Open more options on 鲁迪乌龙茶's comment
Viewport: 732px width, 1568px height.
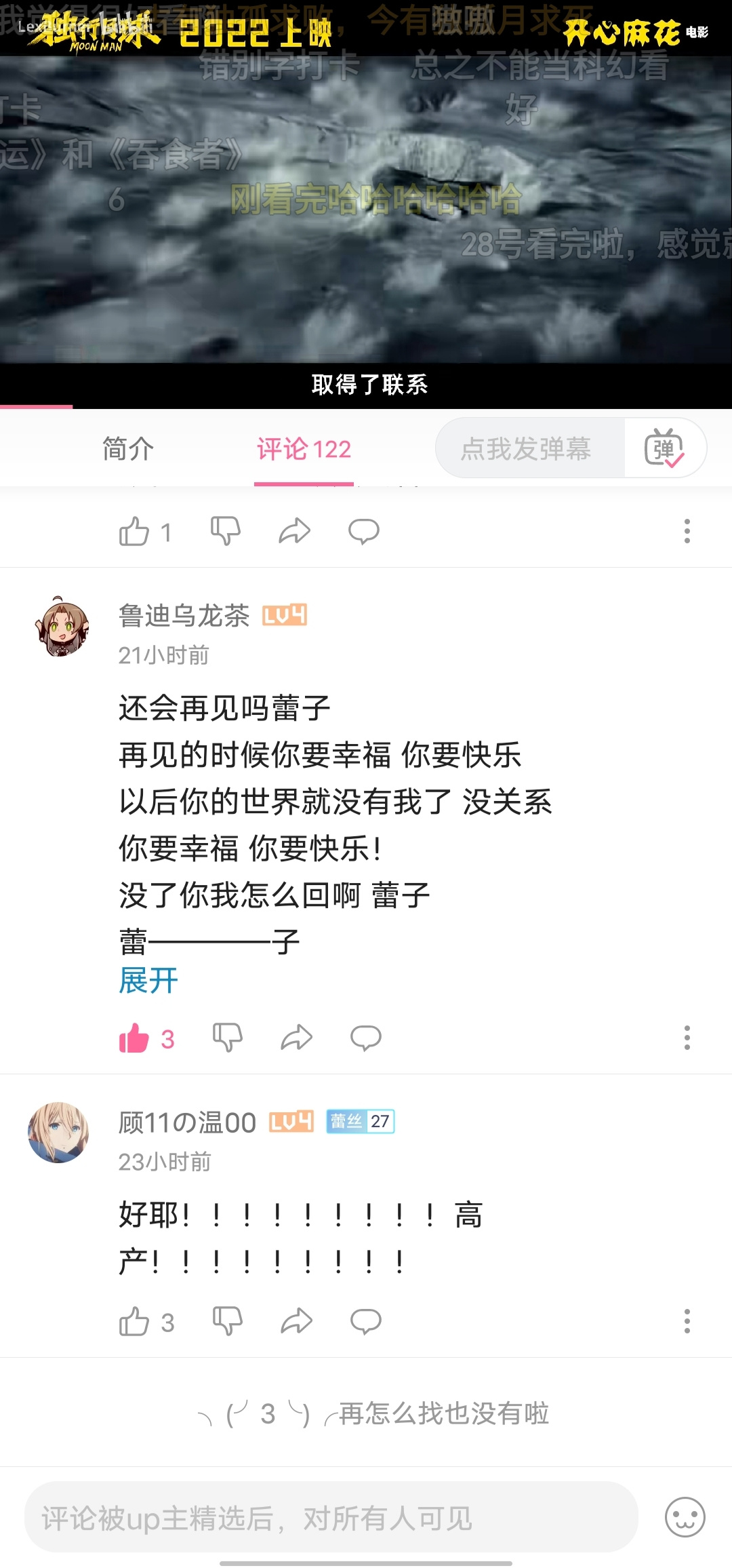tap(687, 1038)
